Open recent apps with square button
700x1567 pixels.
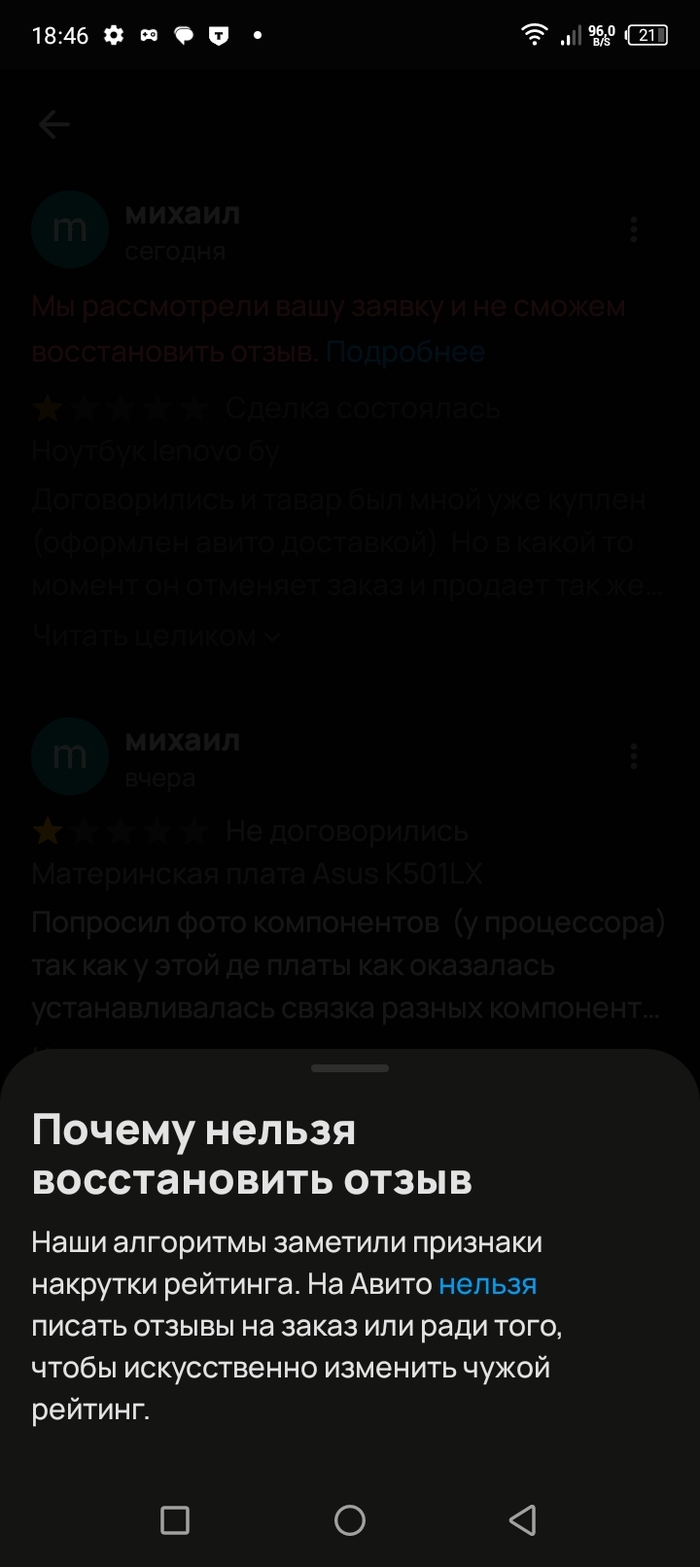coord(175,1520)
